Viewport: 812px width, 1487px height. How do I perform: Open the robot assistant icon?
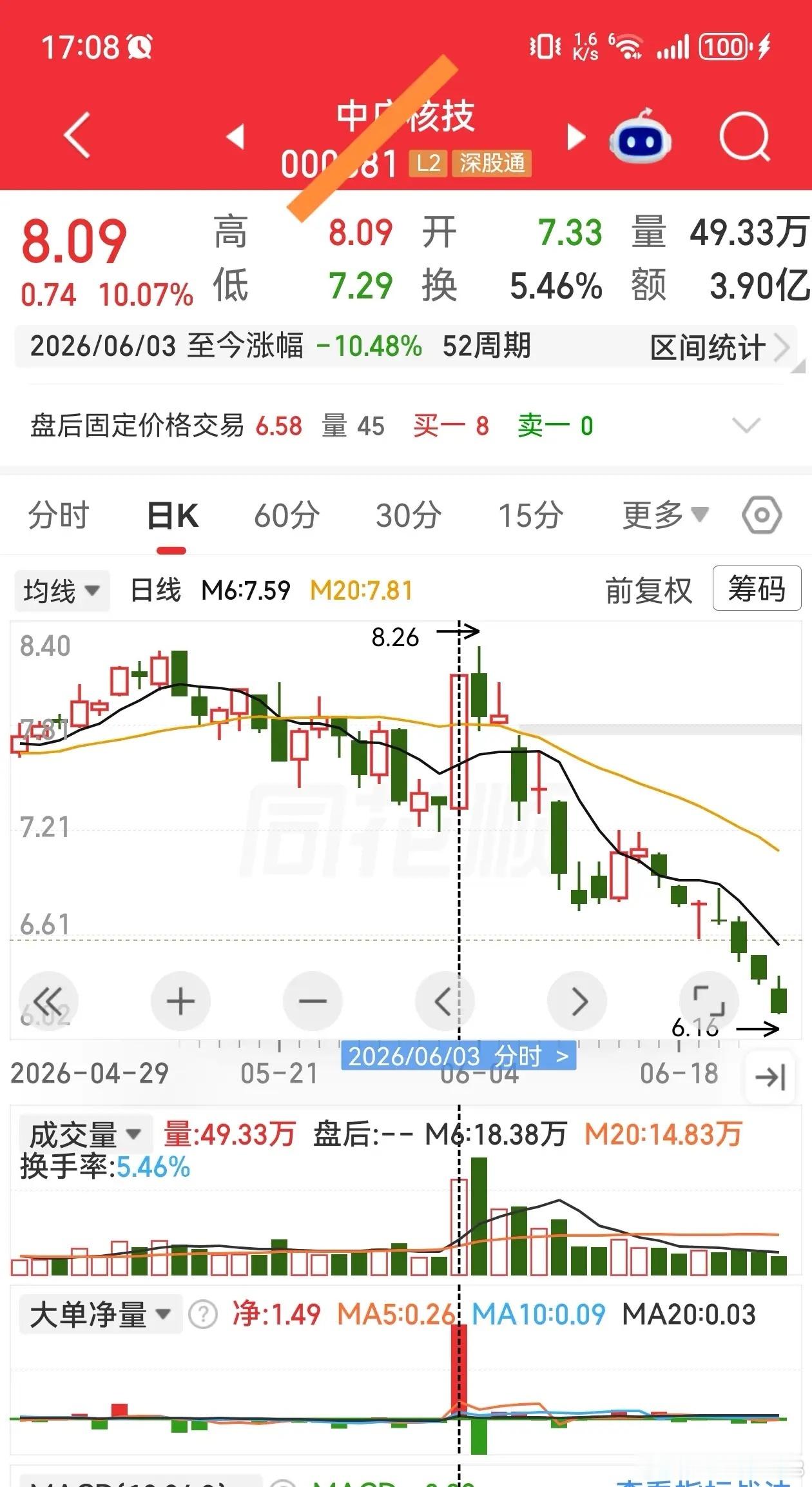[x=640, y=136]
